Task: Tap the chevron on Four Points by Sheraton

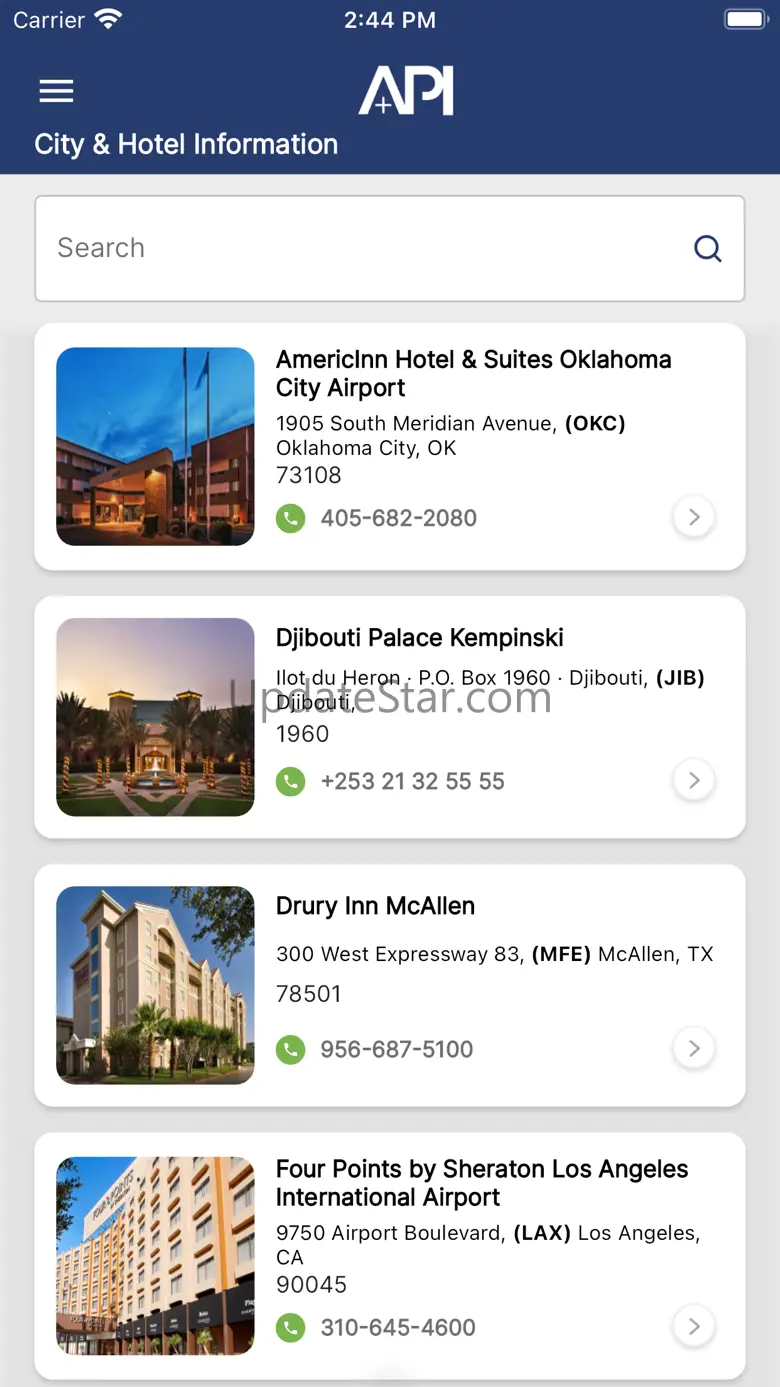Action: click(694, 1326)
